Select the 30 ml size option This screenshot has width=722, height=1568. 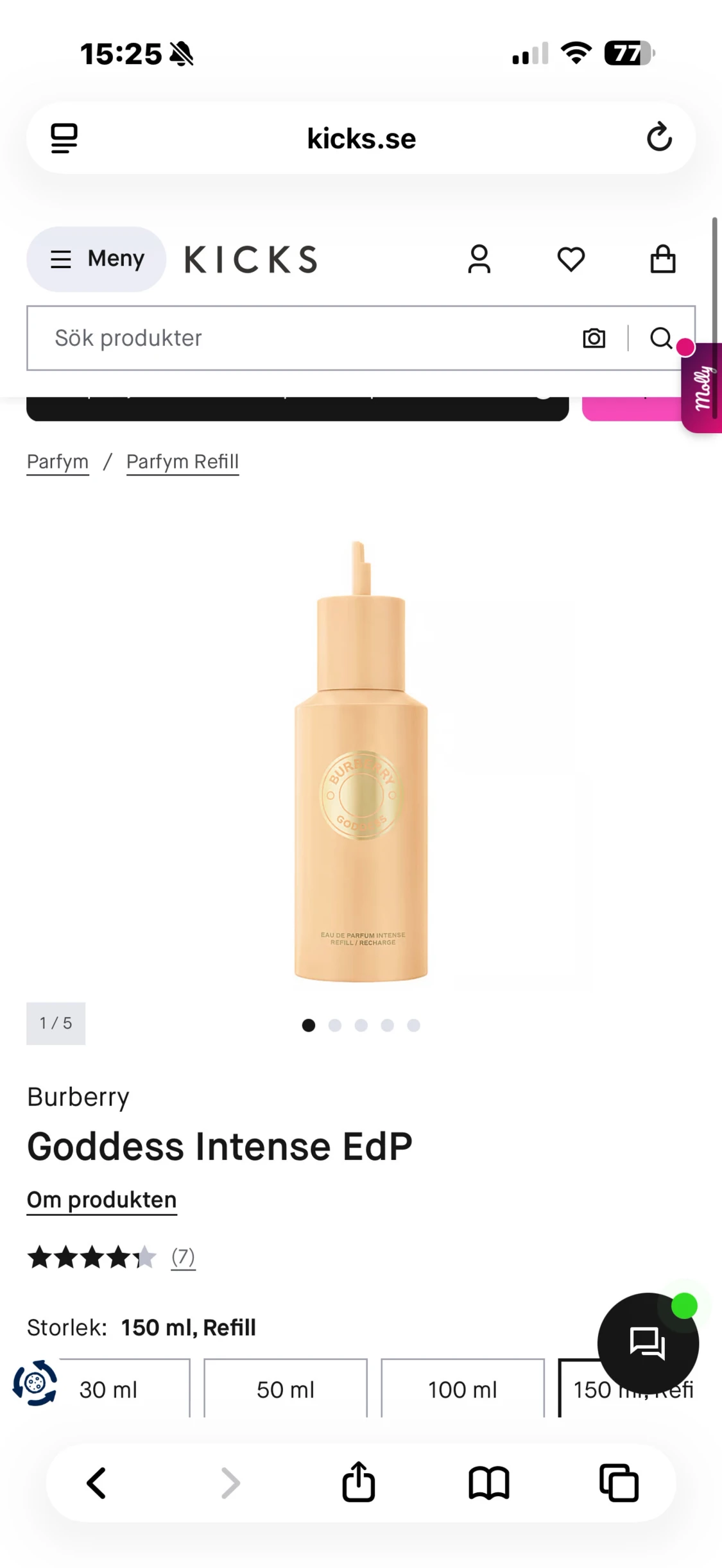coord(108,1390)
